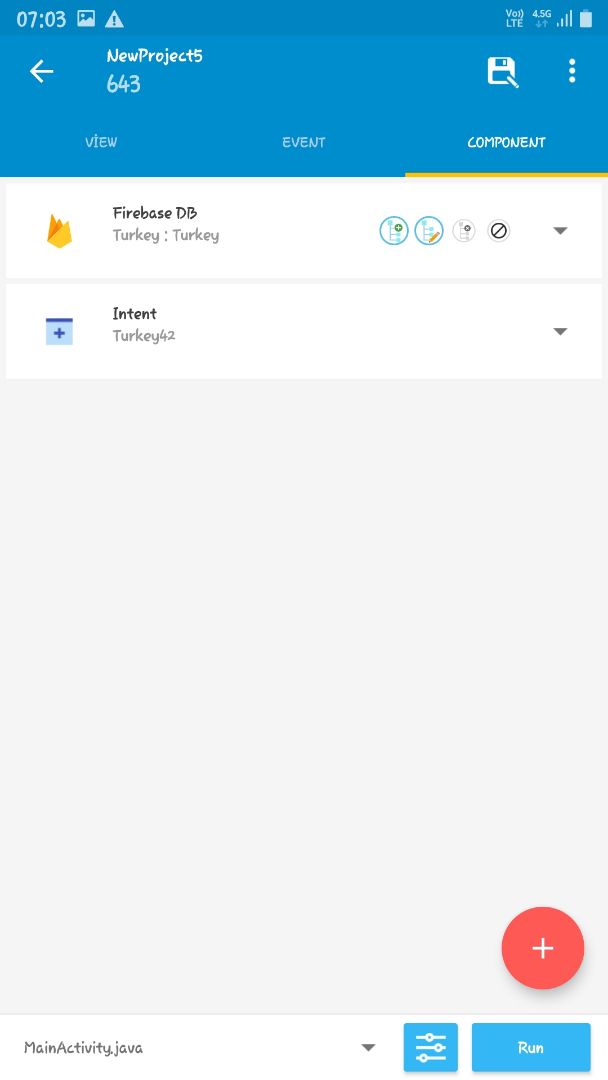Tap the save project icon
The height and width of the screenshot is (1080, 608).
click(502, 71)
